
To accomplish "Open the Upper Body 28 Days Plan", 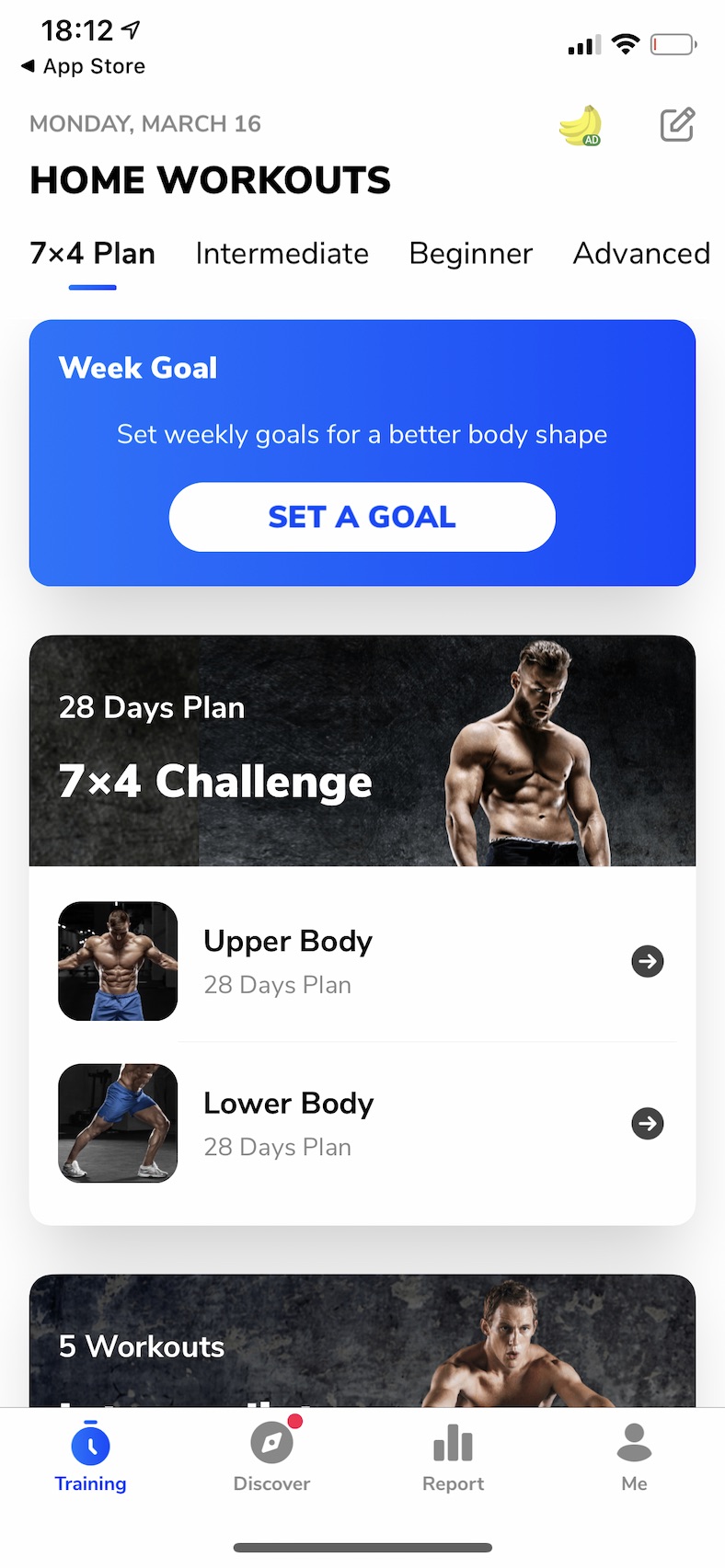I will [x=362, y=961].
